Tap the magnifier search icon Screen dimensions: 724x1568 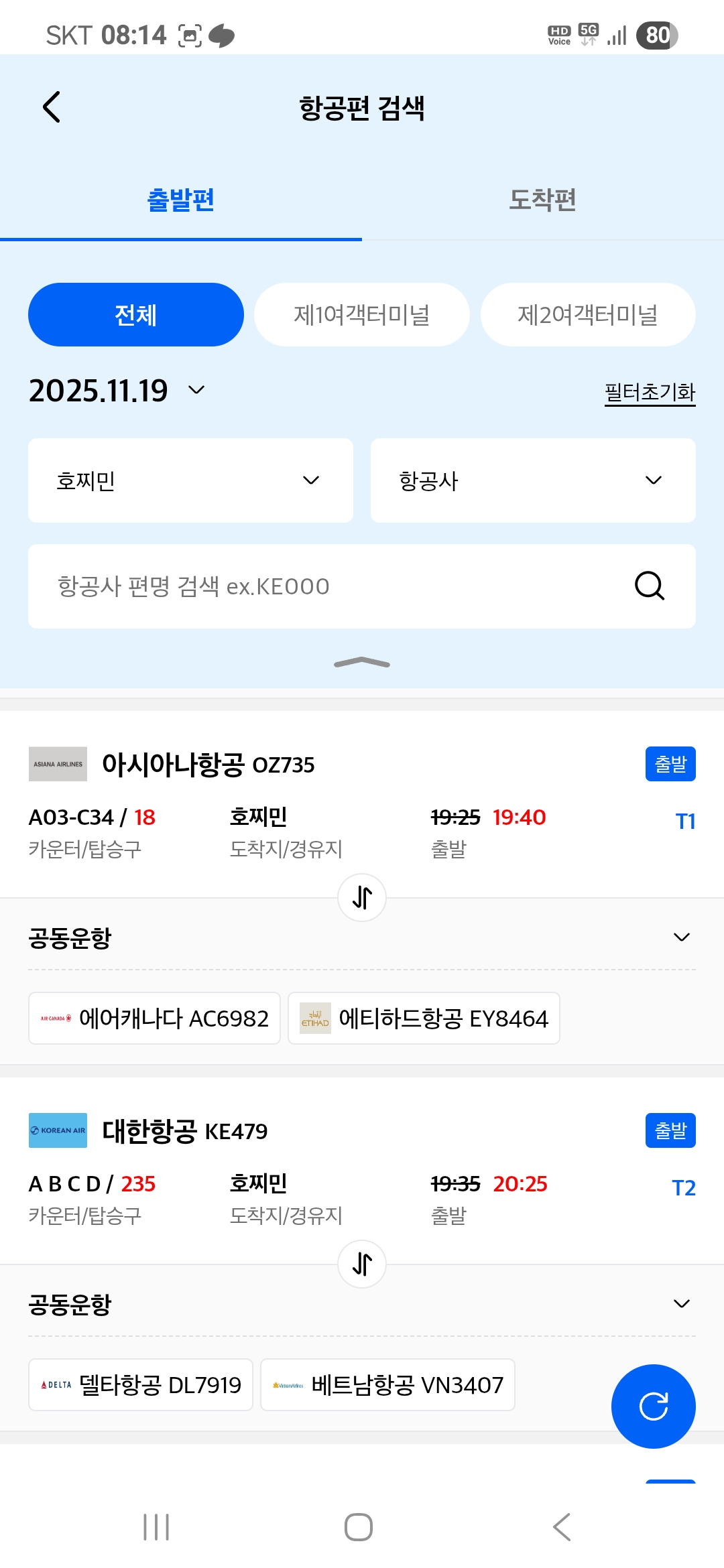click(x=649, y=586)
